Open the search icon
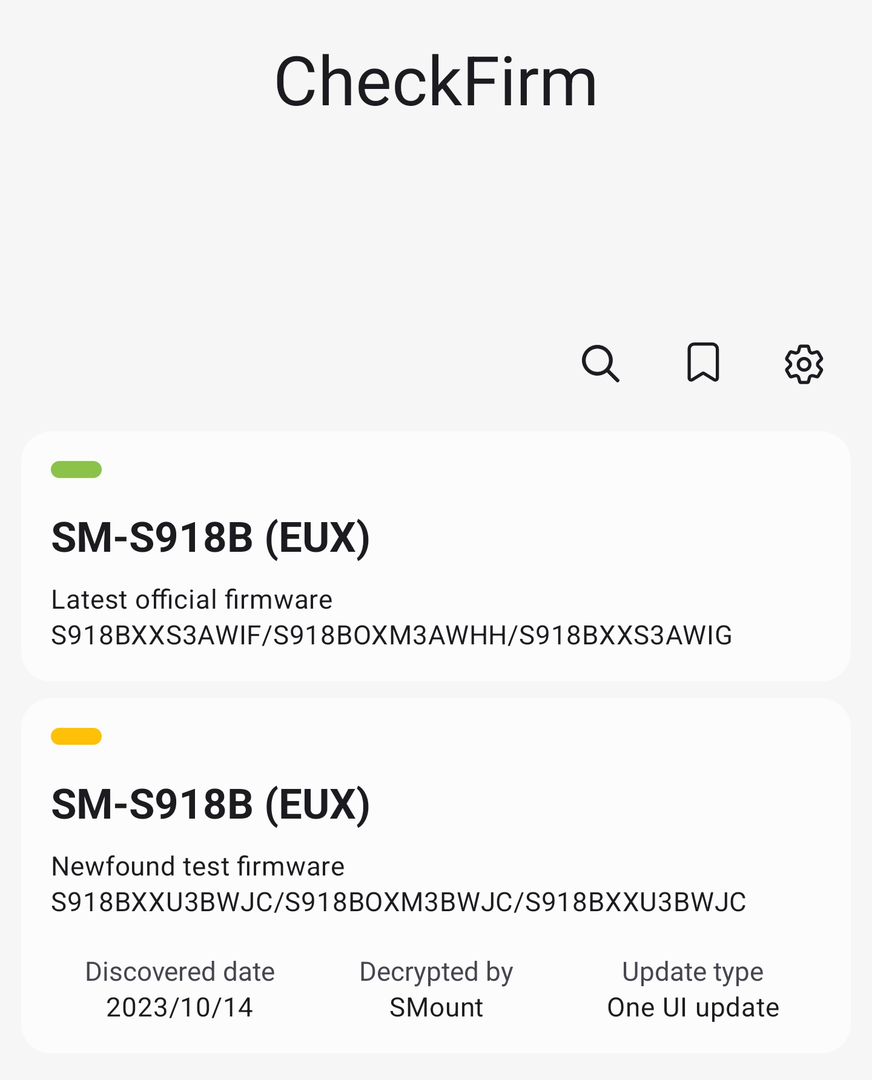Screen dimensions: 872x1080 [600, 363]
